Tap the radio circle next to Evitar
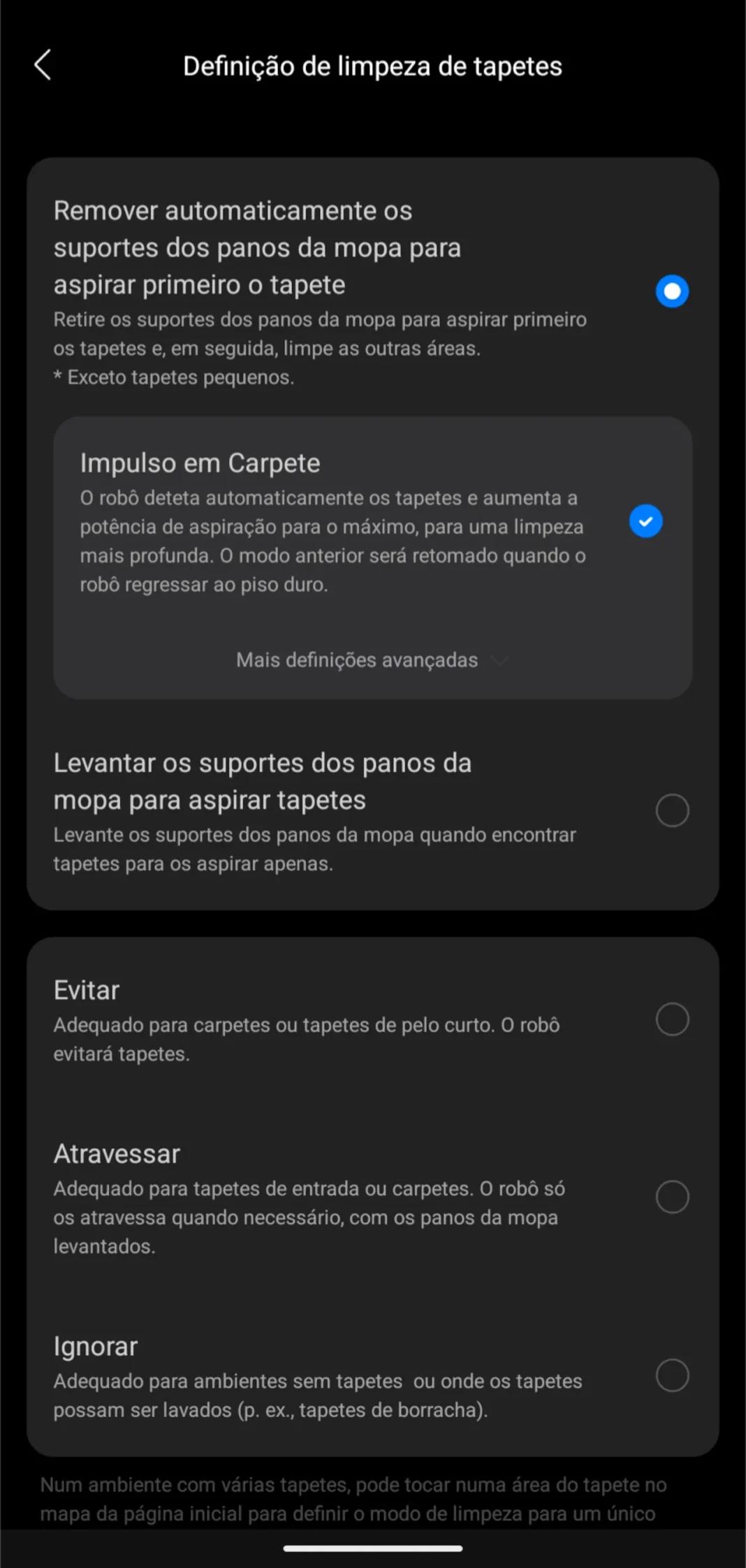This screenshot has height=1568, width=746. [x=672, y=1019]
